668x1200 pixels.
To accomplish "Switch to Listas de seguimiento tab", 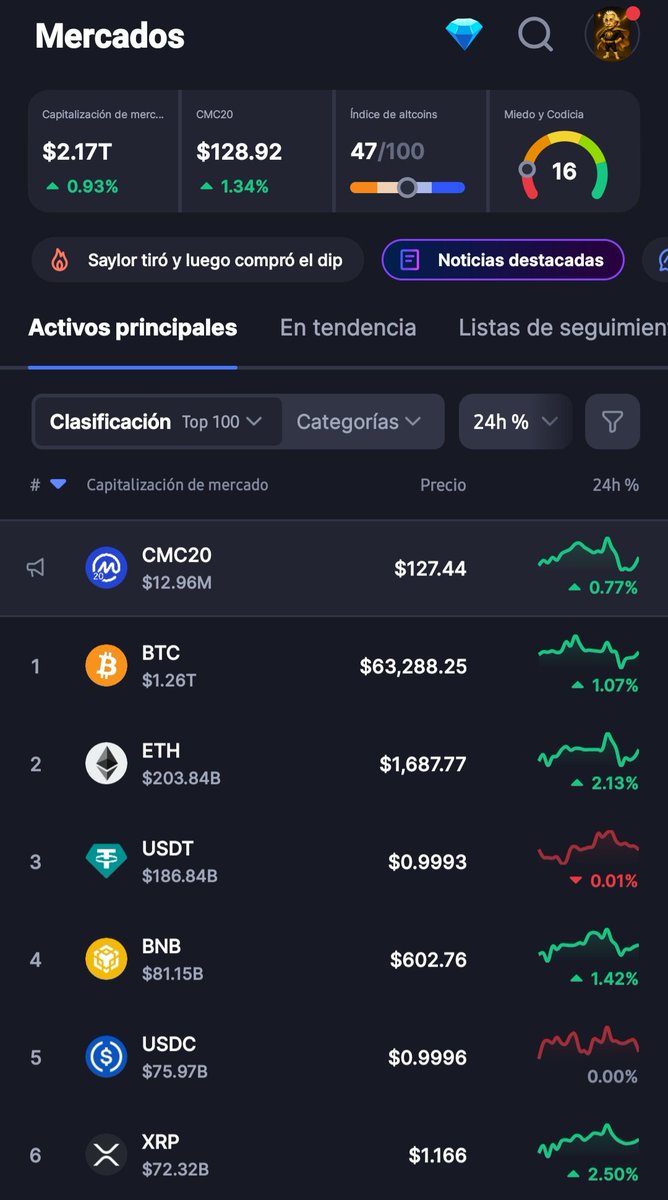I will tap(563, 327).
